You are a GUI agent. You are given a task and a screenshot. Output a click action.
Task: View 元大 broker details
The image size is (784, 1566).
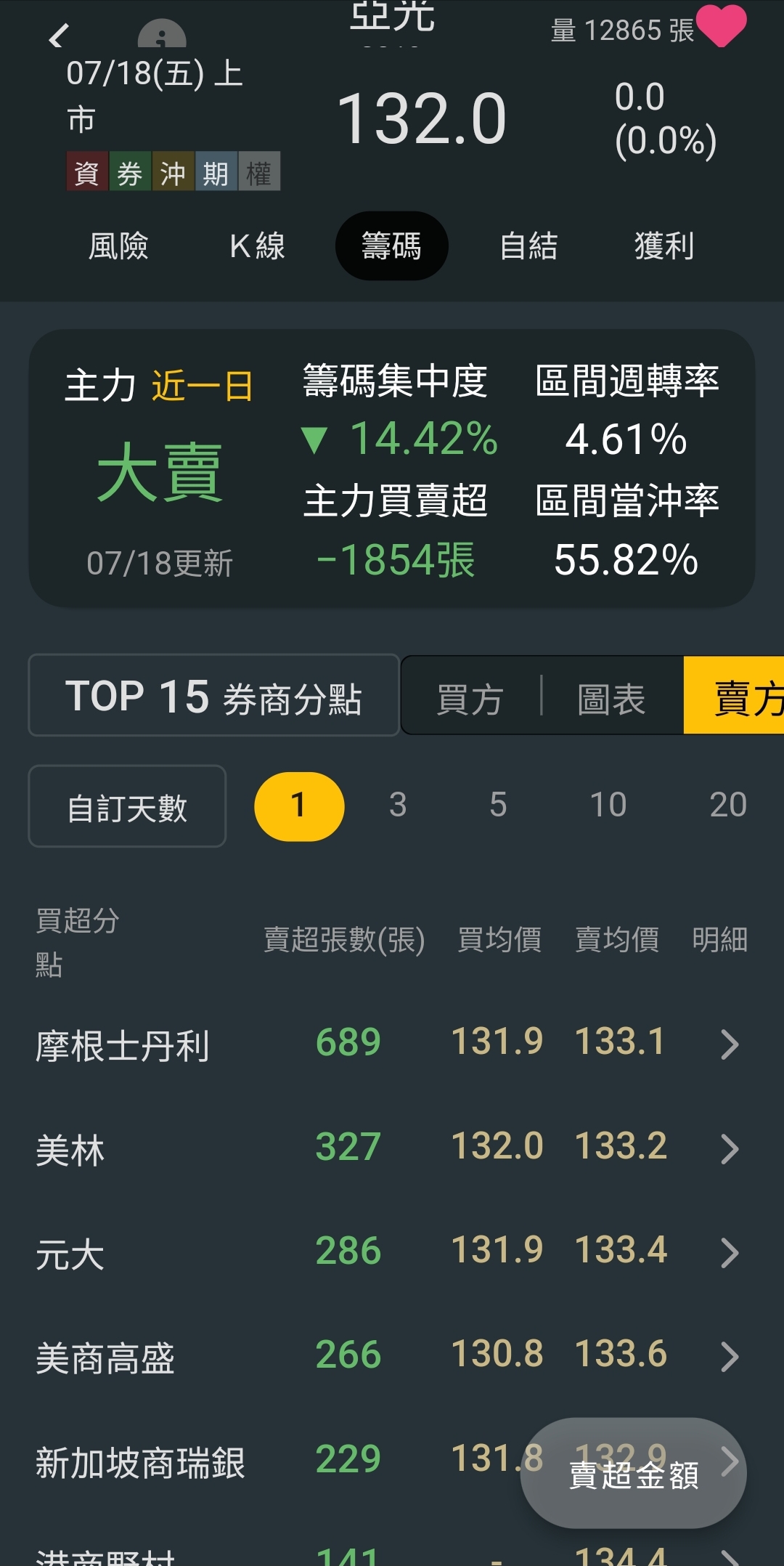click(x=730, y=1253)
